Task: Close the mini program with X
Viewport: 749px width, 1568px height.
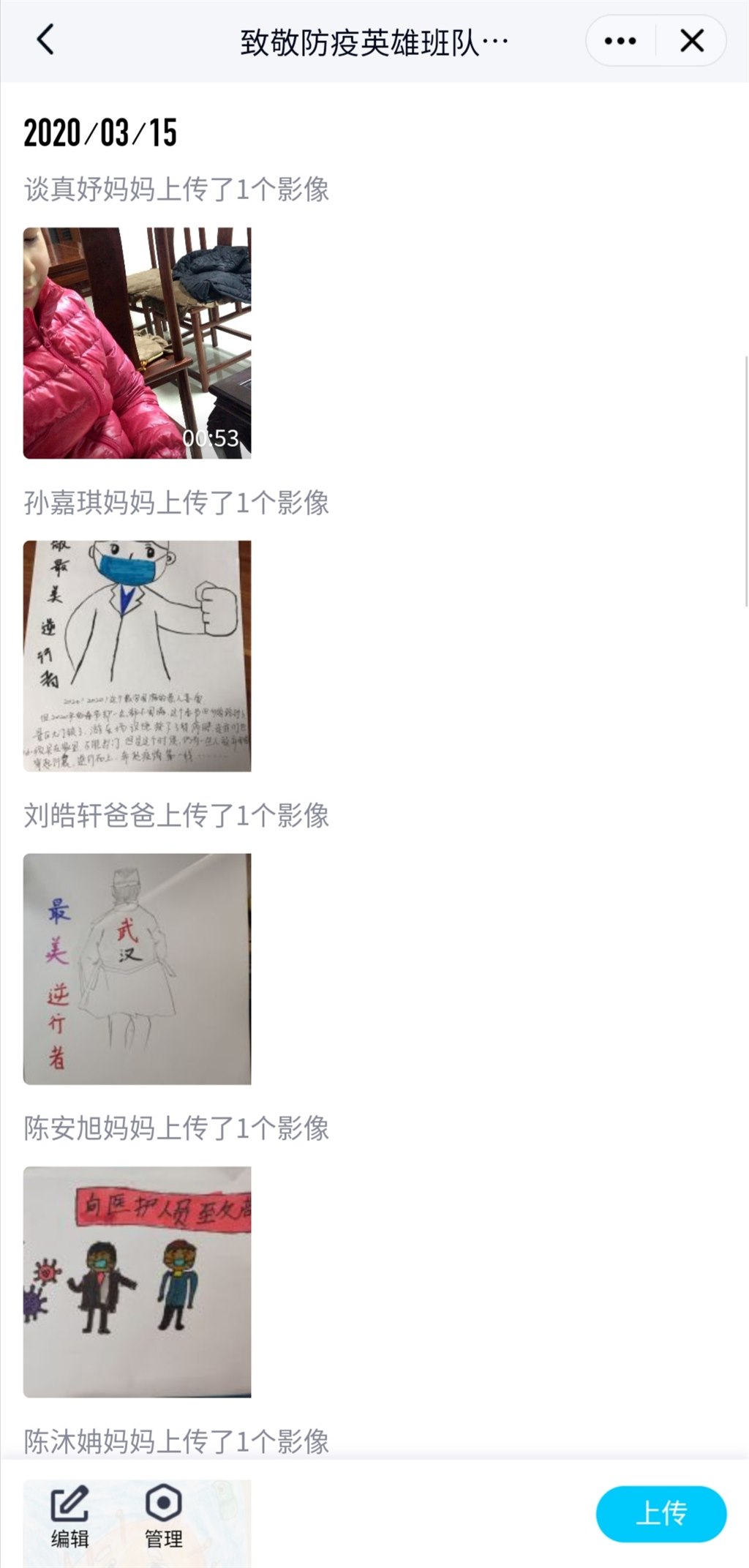Action: tap(691, 41)
